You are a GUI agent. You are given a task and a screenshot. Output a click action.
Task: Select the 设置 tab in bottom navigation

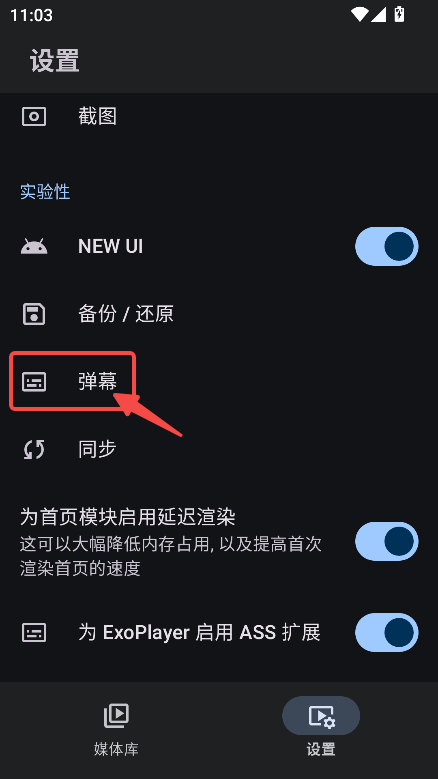point(321,730)
